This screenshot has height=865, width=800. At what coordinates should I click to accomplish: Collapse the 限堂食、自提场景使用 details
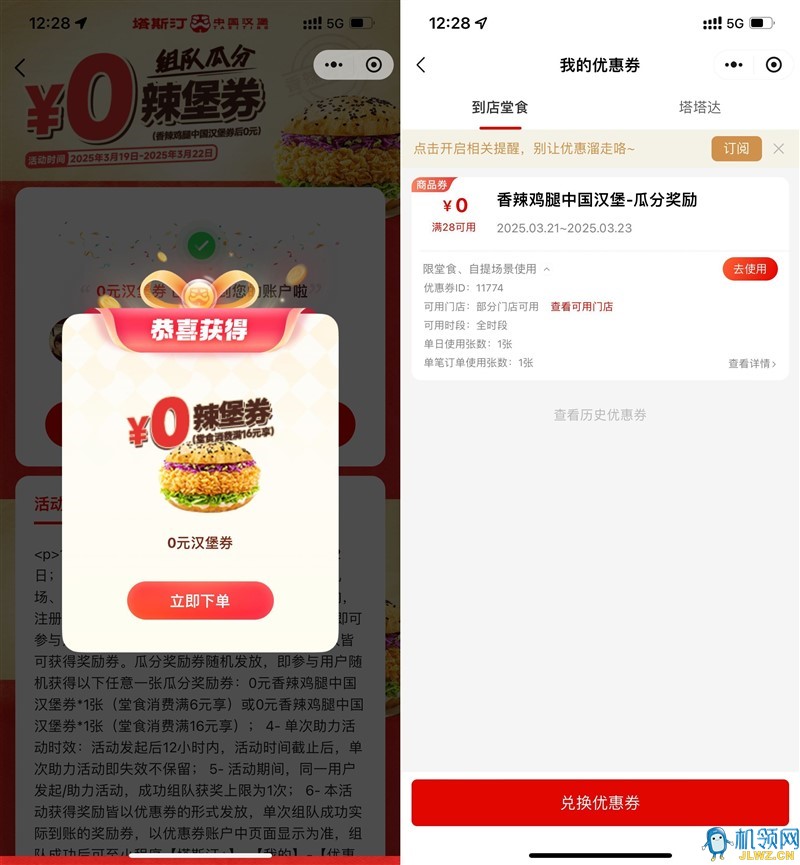[x=547, y=269]
